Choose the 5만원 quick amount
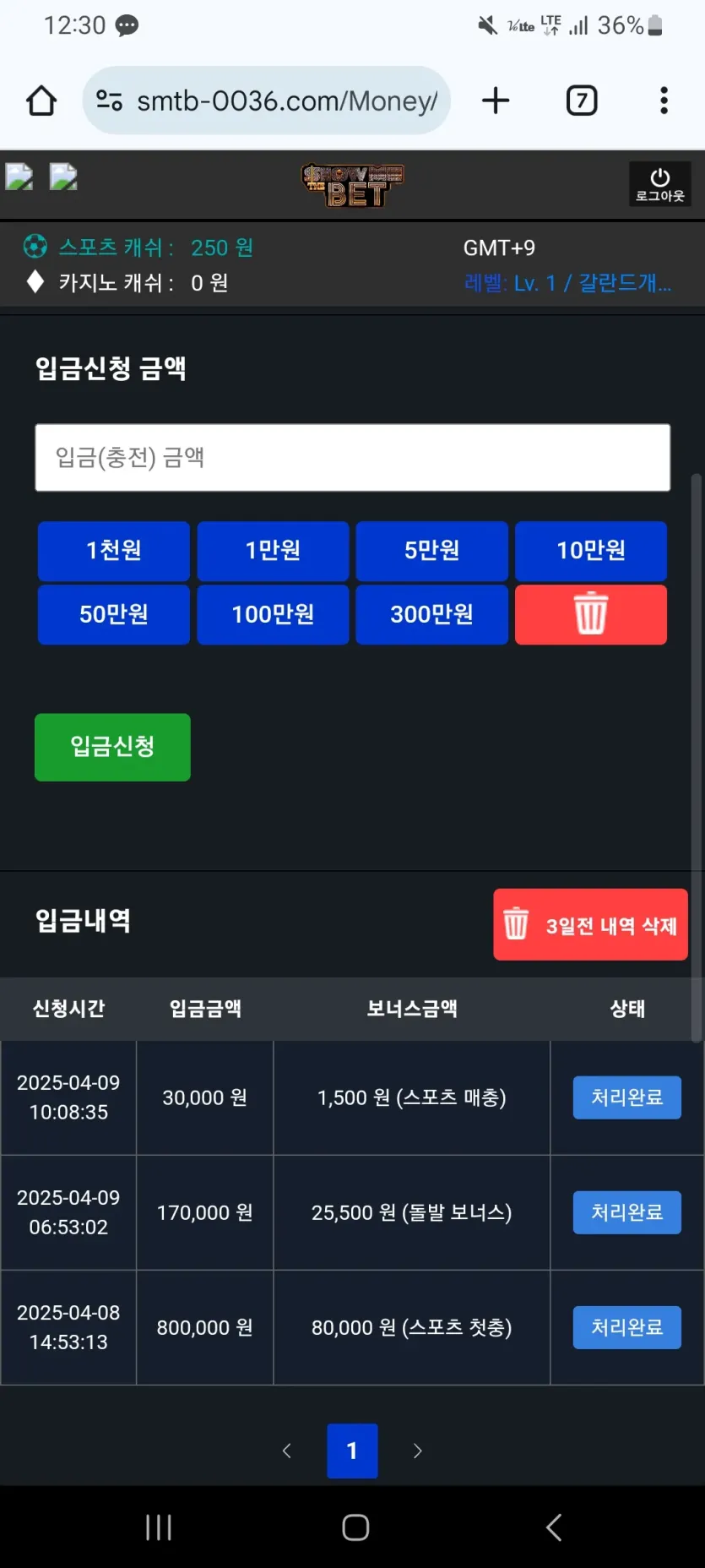The width and height of the screenshot is (705, 1568). click(431, 551)
